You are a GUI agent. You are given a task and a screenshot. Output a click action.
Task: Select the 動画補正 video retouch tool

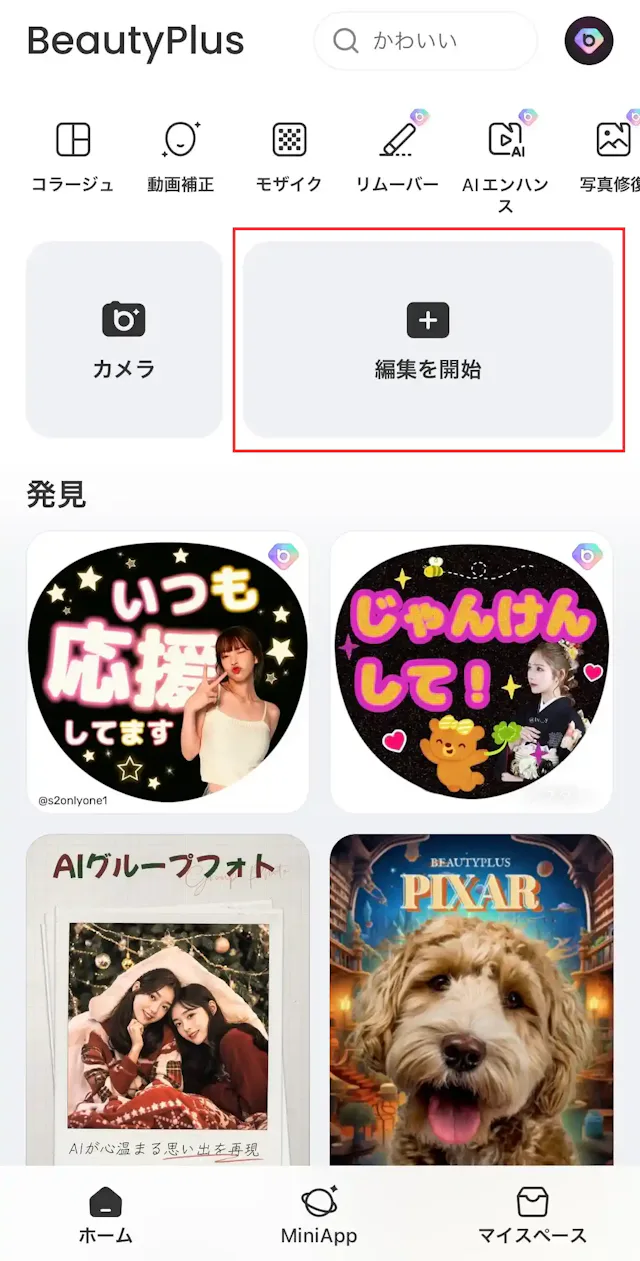click(181, 154)
